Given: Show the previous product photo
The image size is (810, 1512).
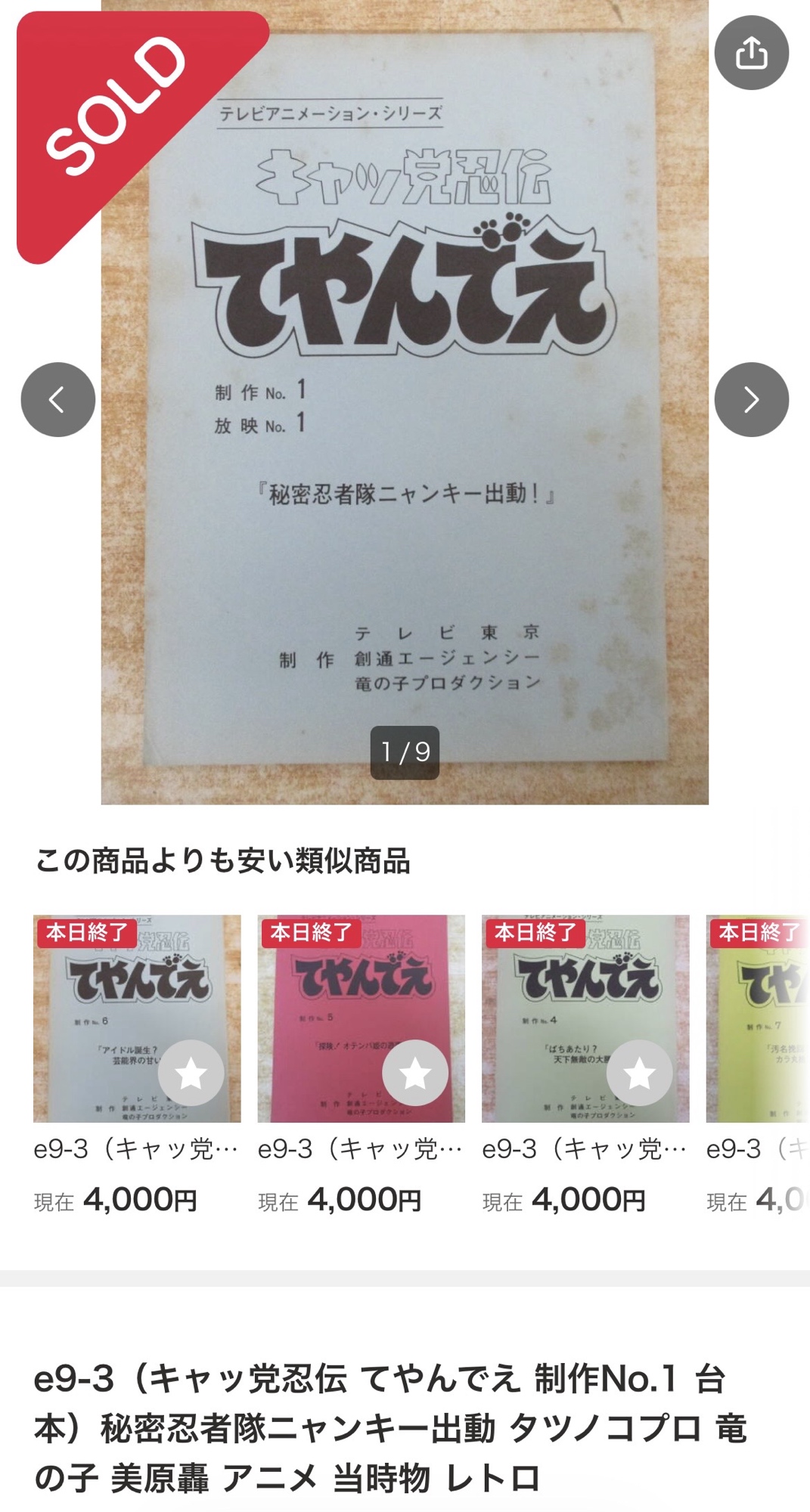Looking at the screenshot, I should coord(57,399).
